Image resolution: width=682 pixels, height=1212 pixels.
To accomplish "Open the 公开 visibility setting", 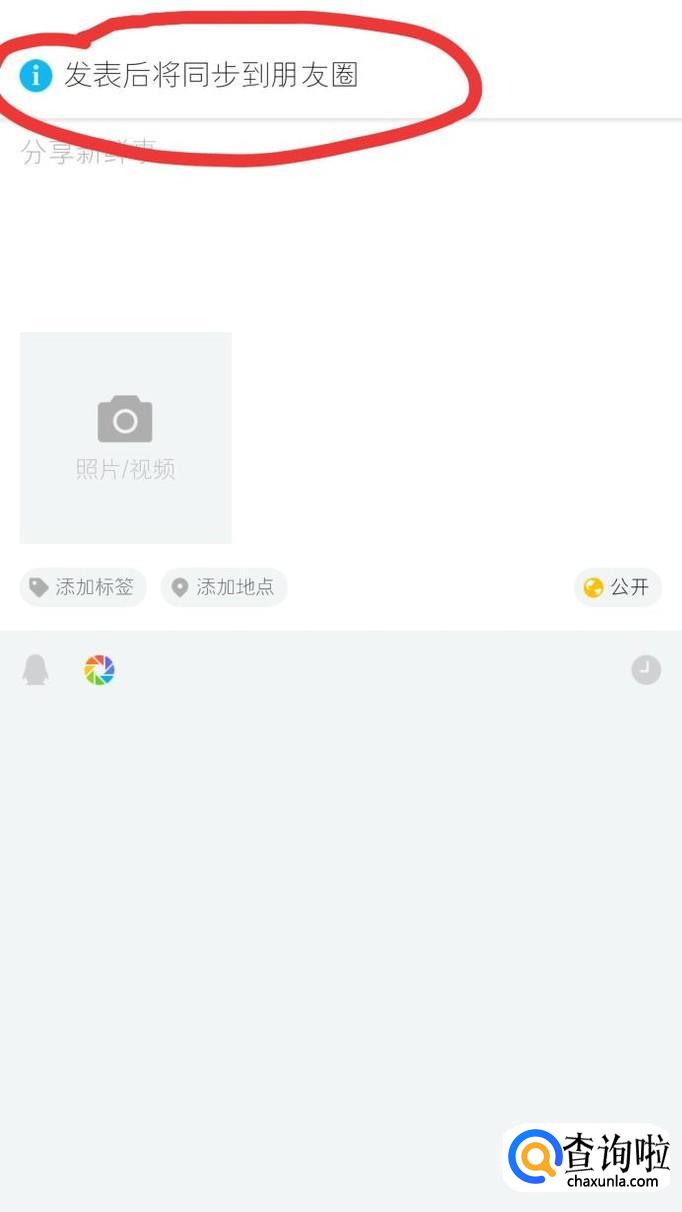I will (617, 587).
